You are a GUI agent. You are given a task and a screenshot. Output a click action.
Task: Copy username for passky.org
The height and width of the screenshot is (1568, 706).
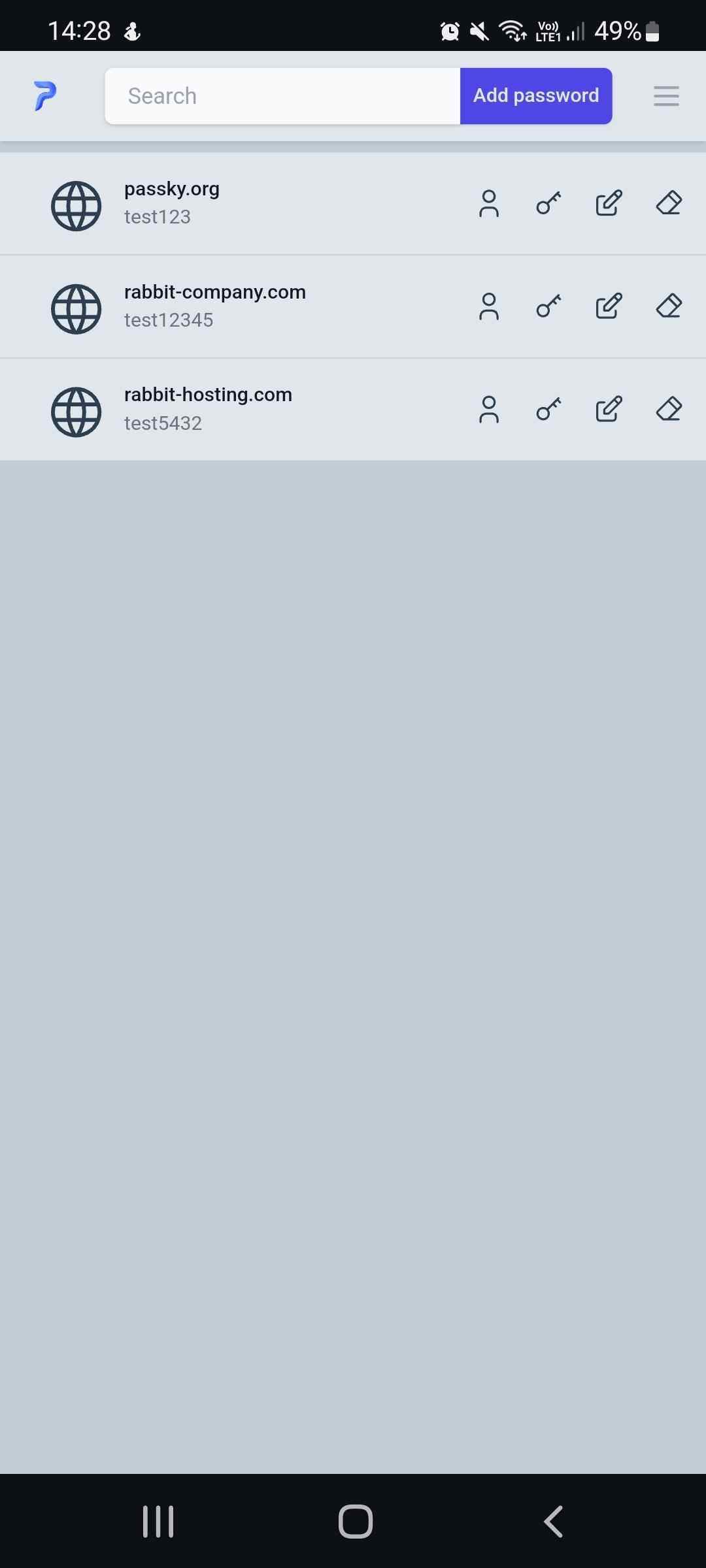pos(489,204)
